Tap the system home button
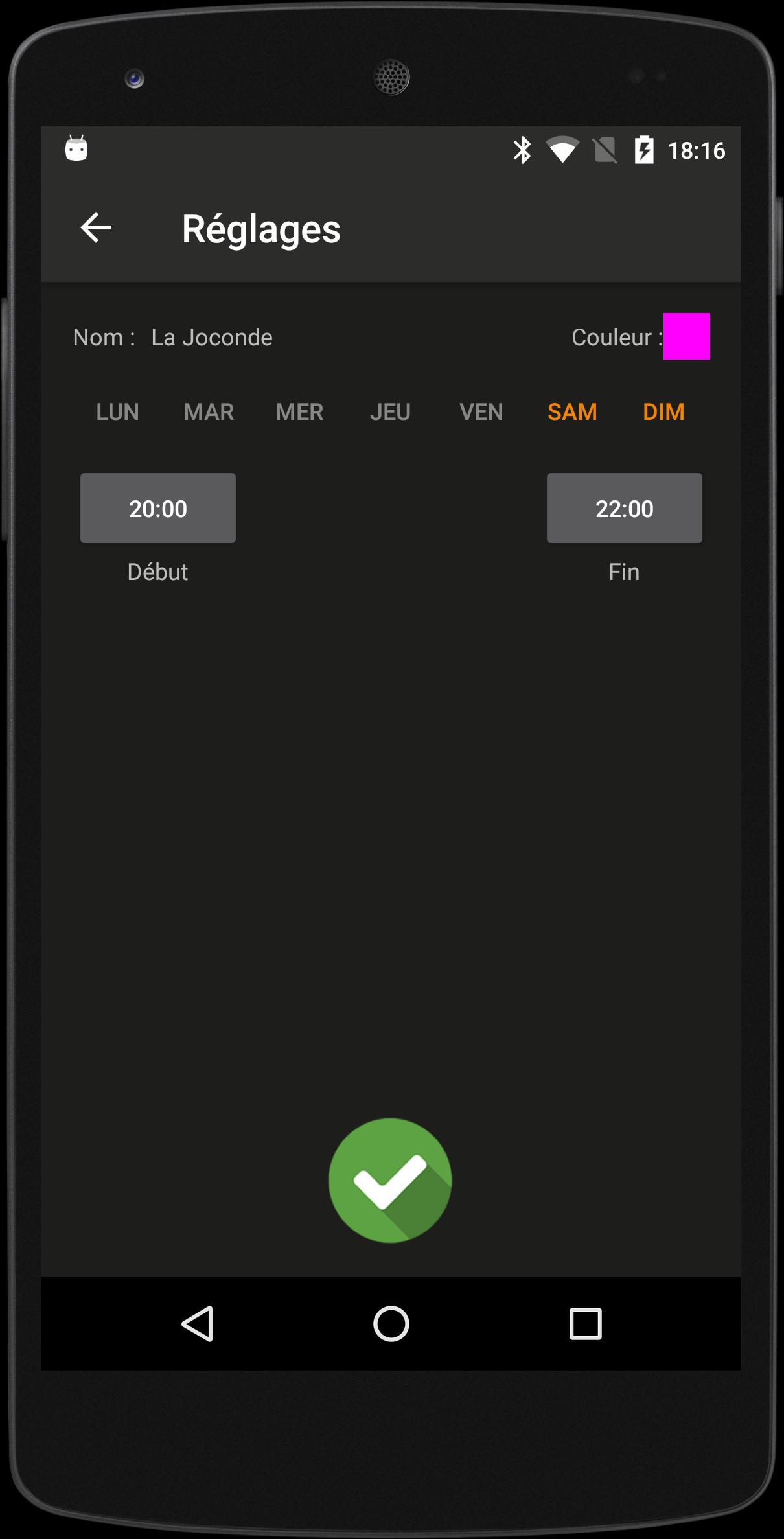 coord(391,1323)
